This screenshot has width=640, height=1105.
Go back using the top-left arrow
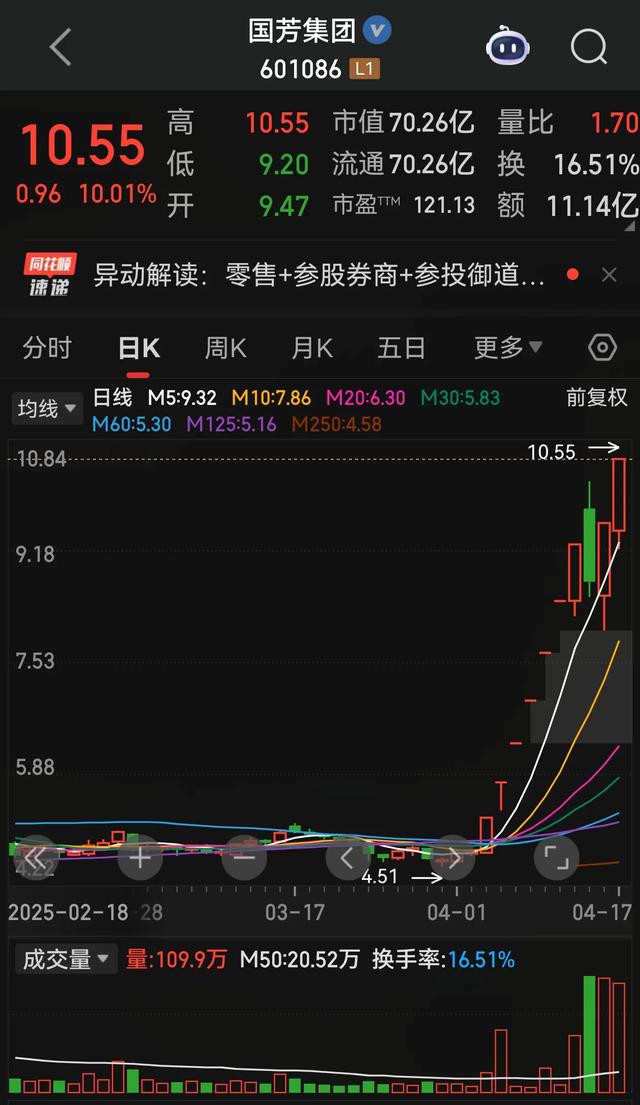[61, 47]
